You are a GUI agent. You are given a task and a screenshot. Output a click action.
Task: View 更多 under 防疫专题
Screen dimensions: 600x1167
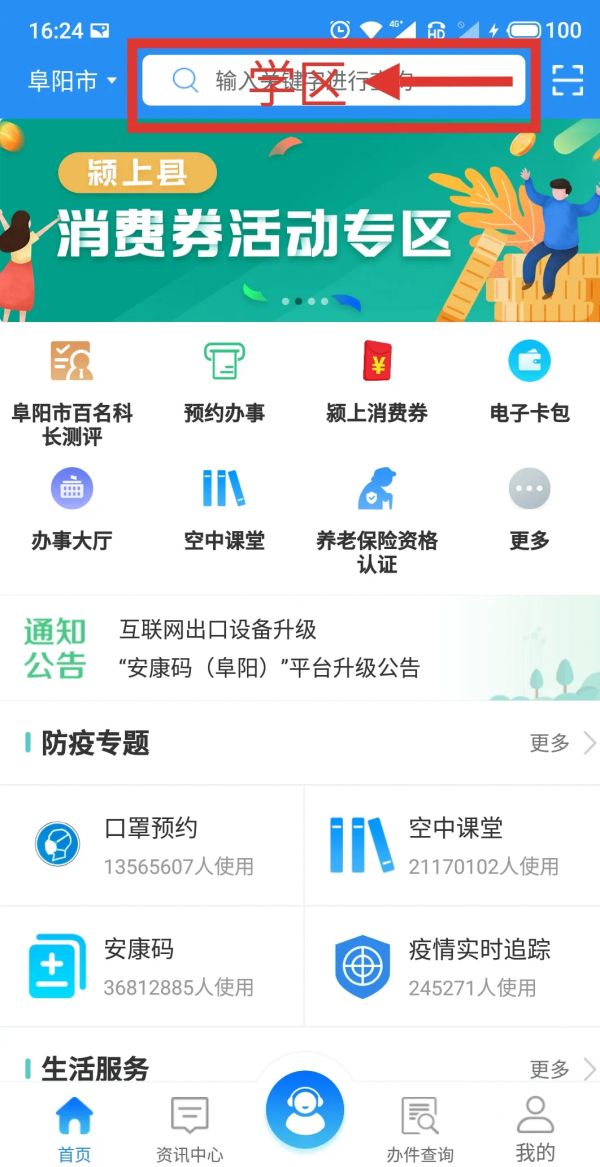point(560,743)
